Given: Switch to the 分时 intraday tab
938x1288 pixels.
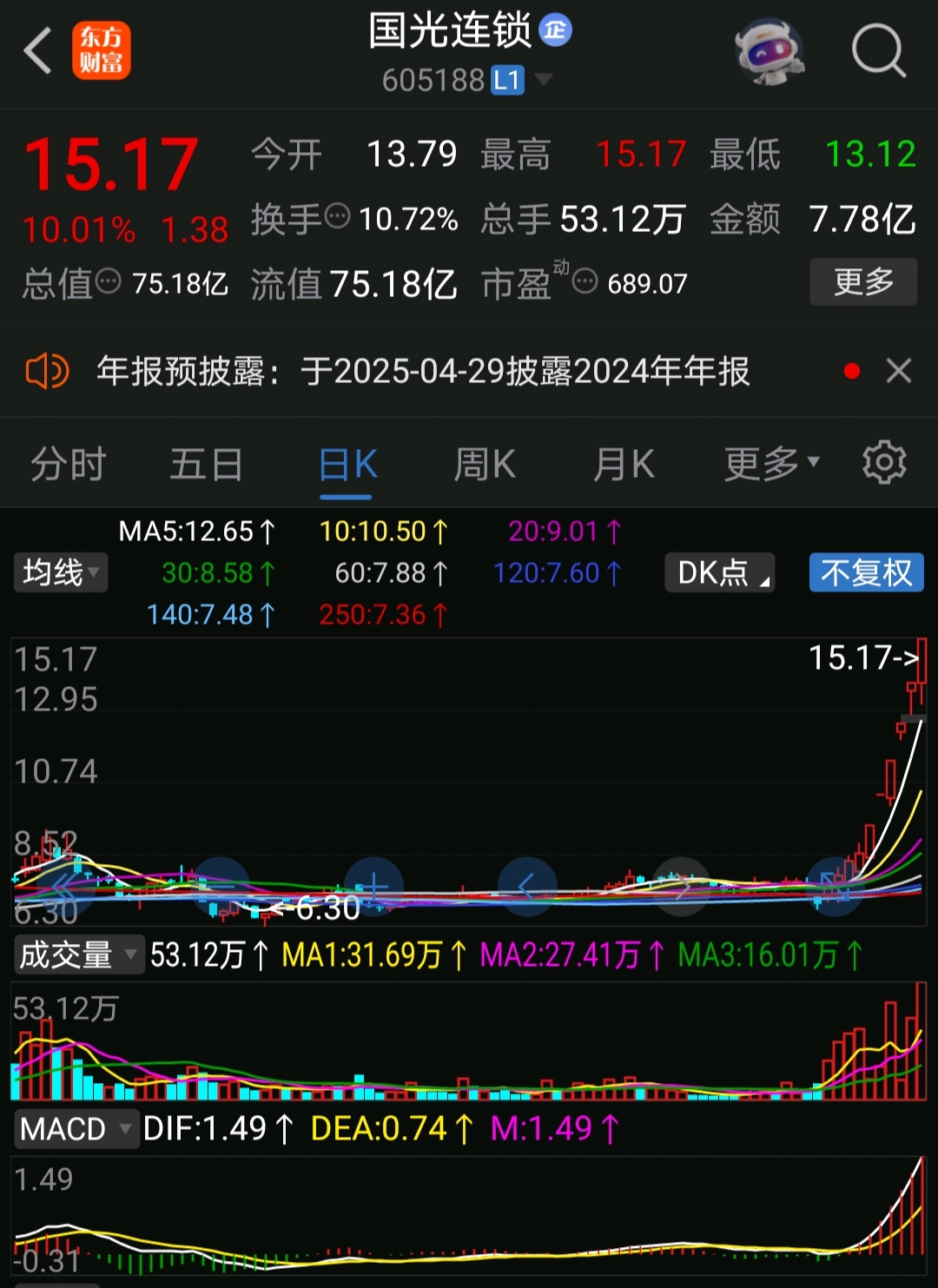Looking at the screenshot, I should 67,463.
